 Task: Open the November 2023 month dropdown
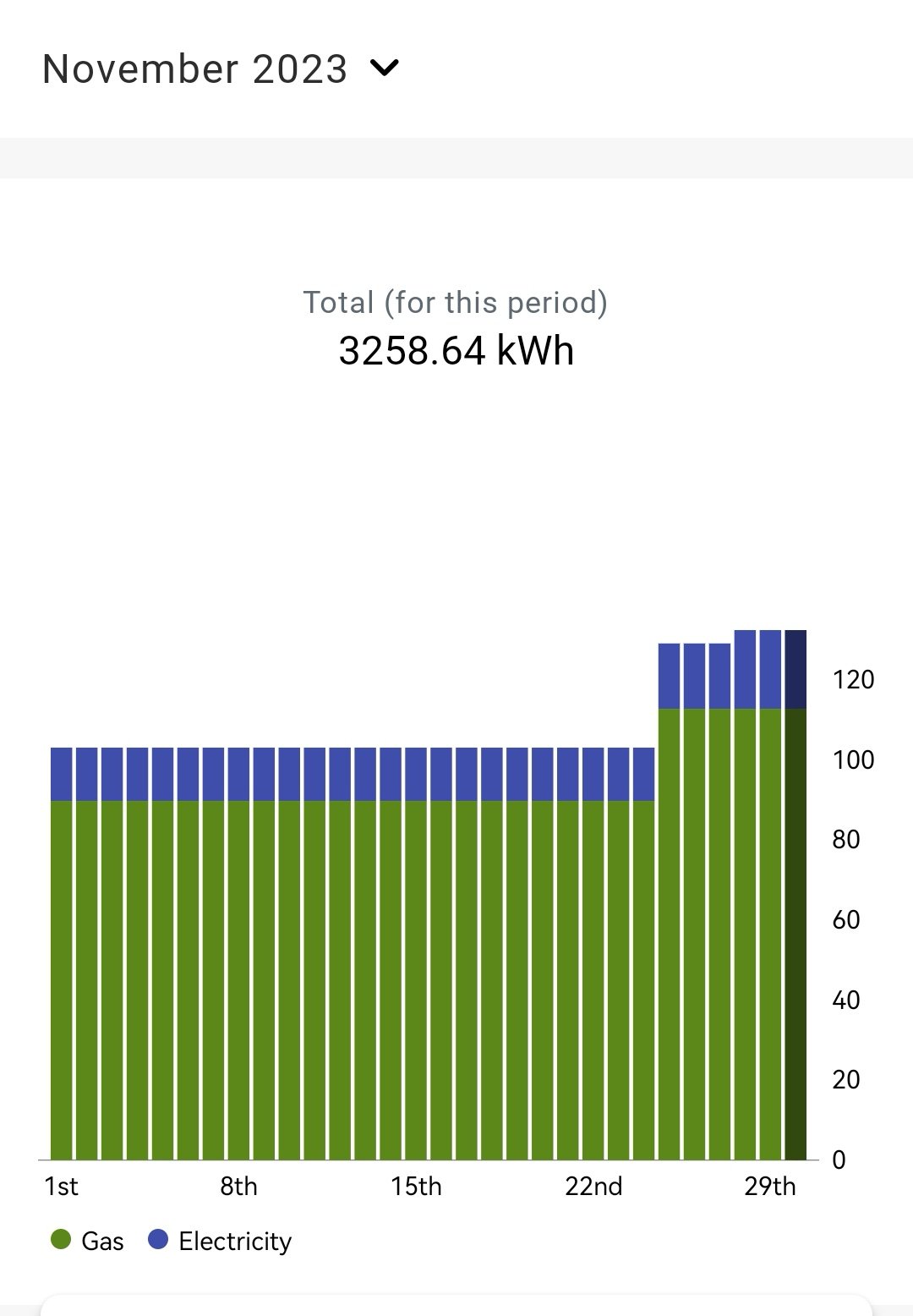(220, 69)
